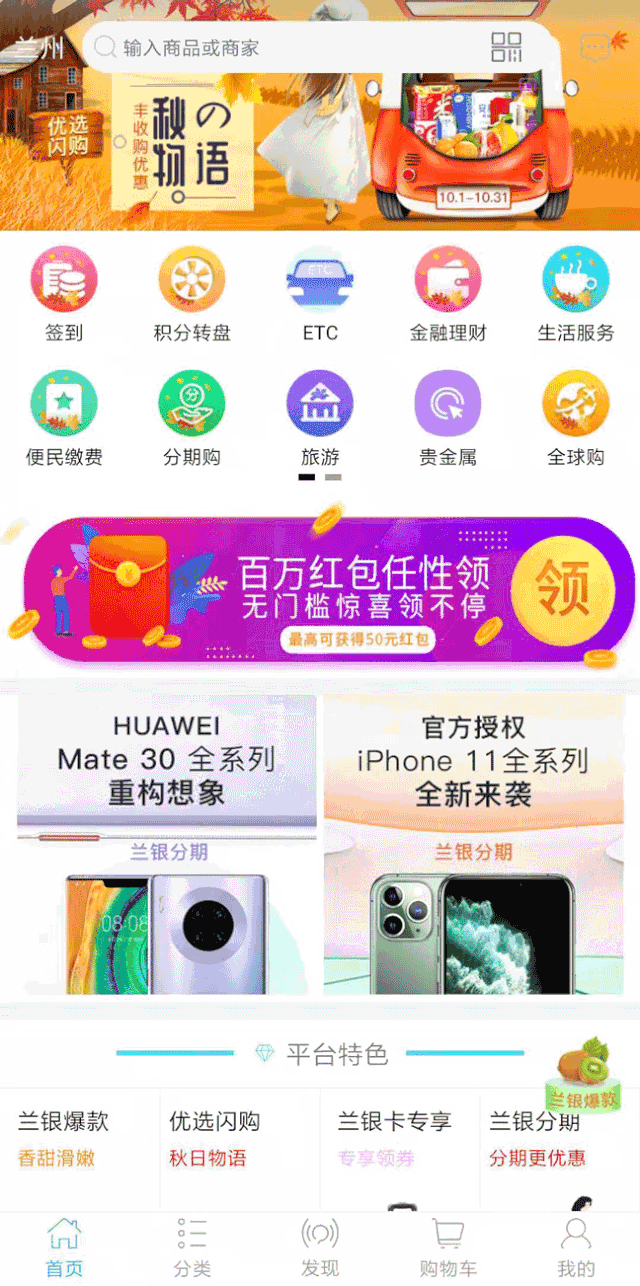
Task: View the iPhone 11 series card
Action: 474,845
